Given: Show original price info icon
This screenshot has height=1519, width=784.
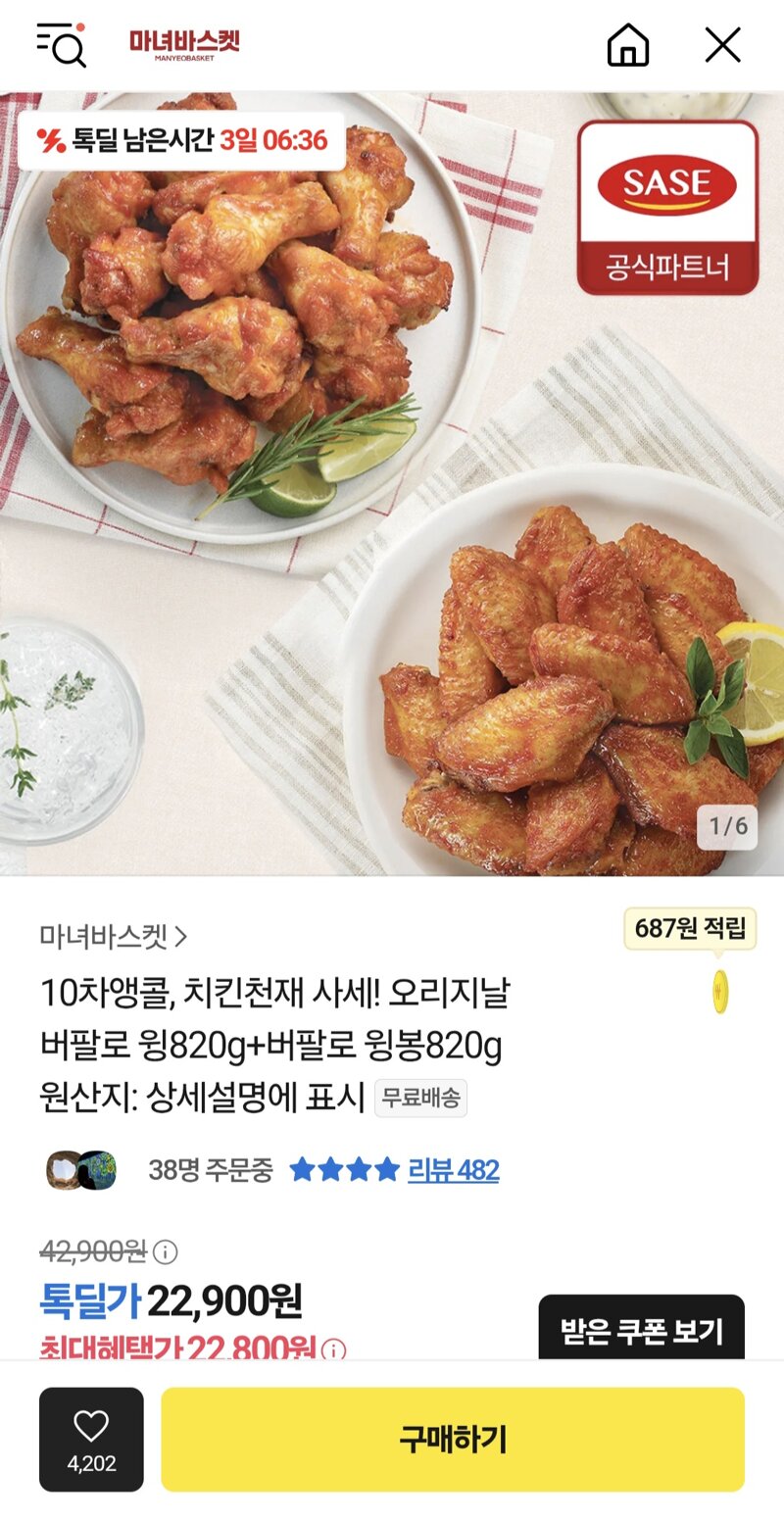Looking at the screenshot, I should point(166,1251).
